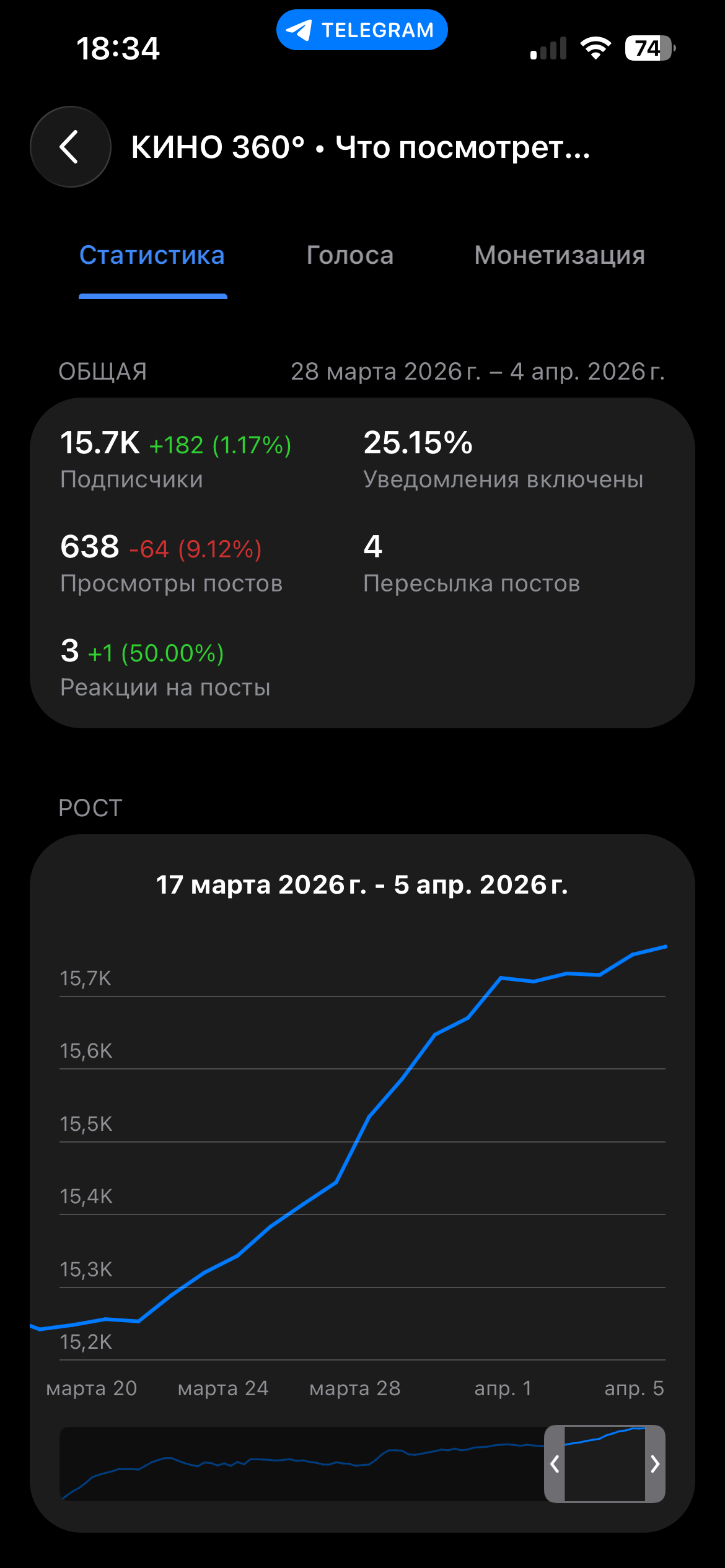
Task: Return to Telegram via the status bar pill
Action: tap(362, 30)
